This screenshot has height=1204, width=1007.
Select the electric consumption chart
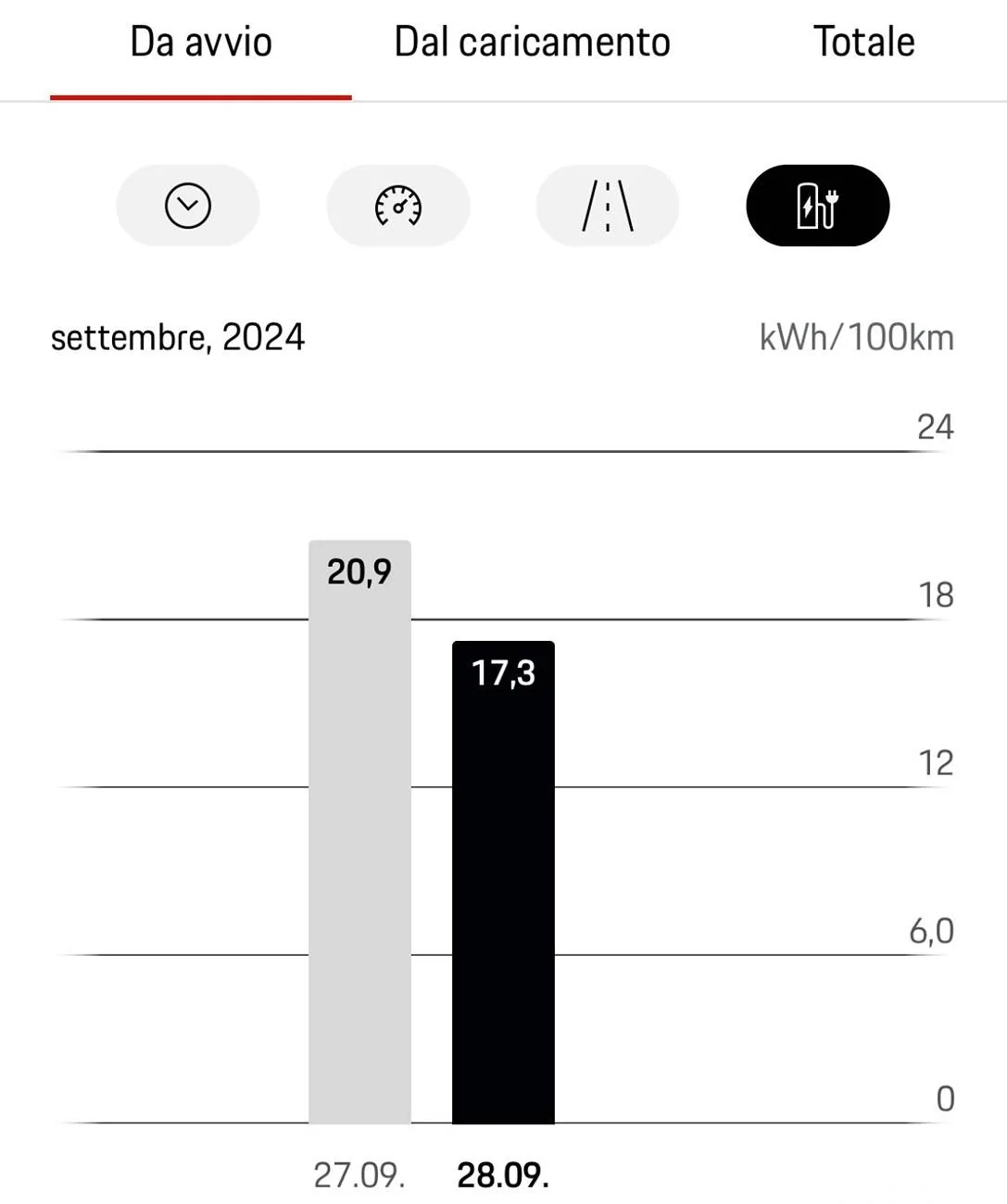817,206
